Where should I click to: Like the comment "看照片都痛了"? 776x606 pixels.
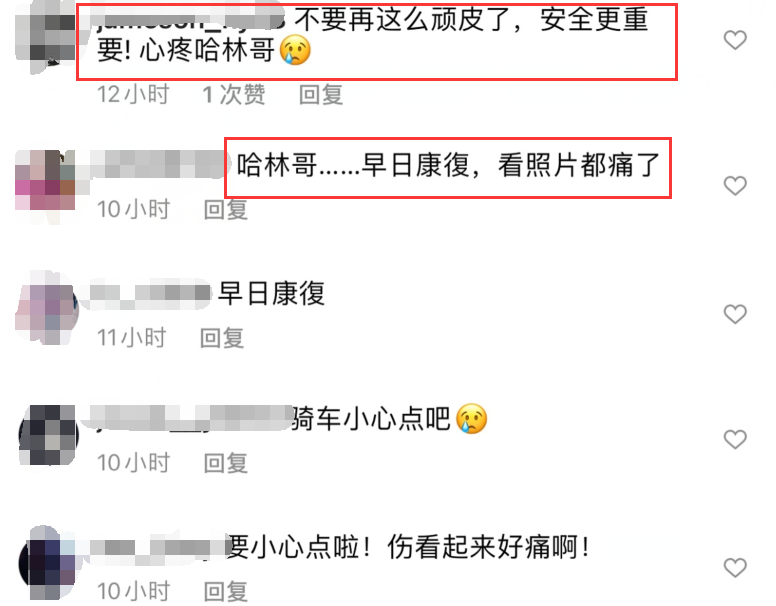tap(735, 186)
